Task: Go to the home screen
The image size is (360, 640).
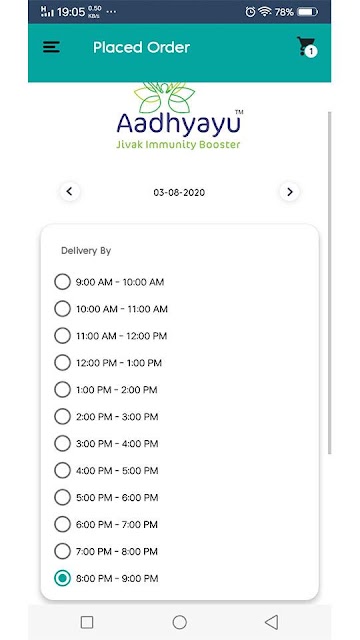Action: (180, 622)
